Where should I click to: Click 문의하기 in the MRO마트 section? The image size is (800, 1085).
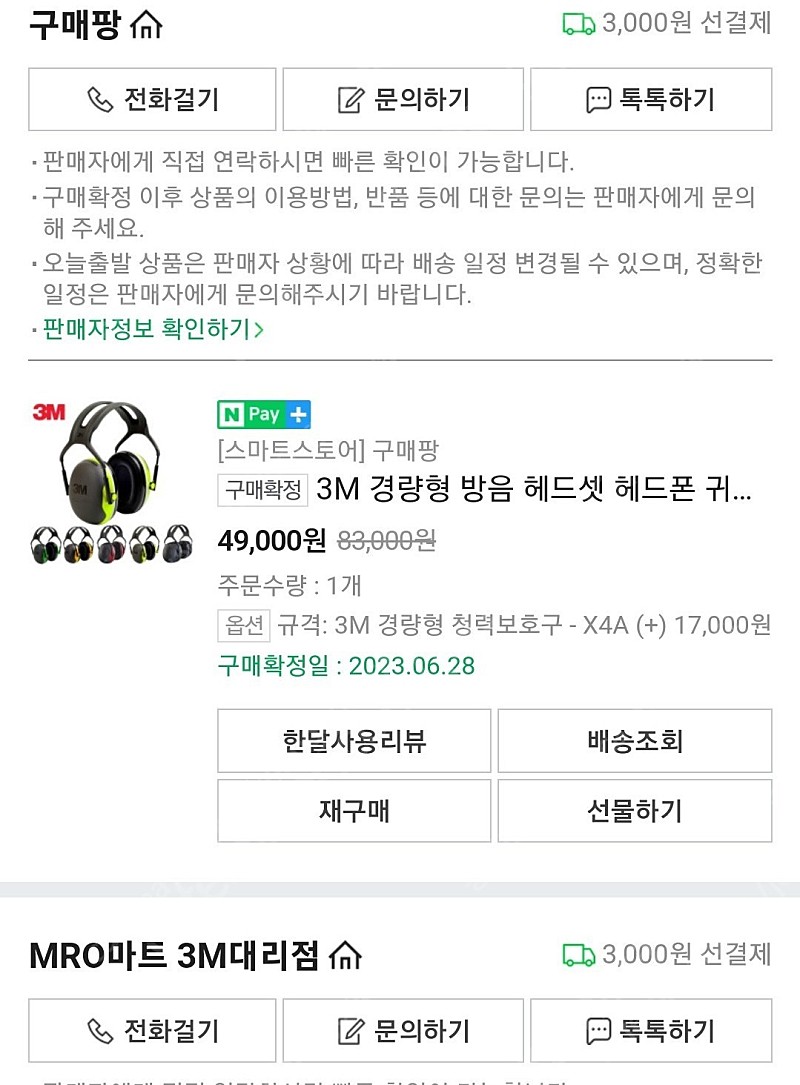[403, 1030]
